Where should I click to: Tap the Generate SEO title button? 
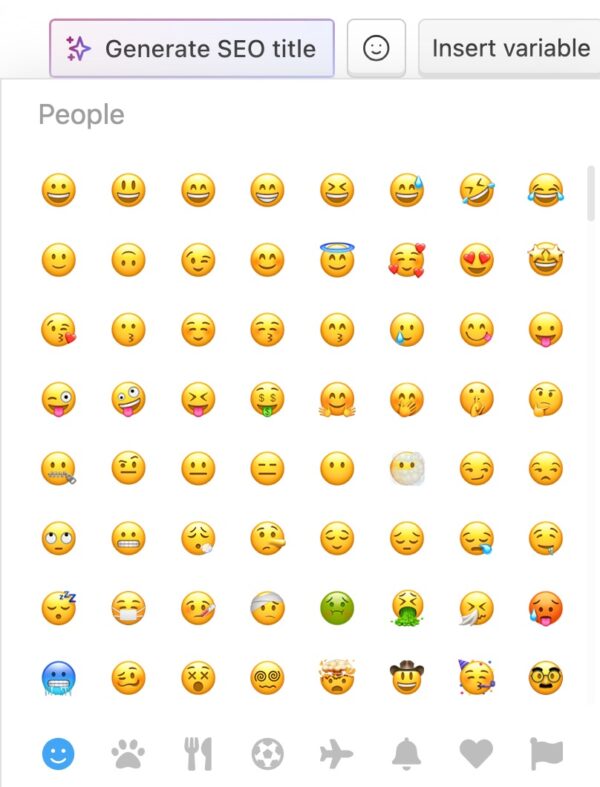191,48
